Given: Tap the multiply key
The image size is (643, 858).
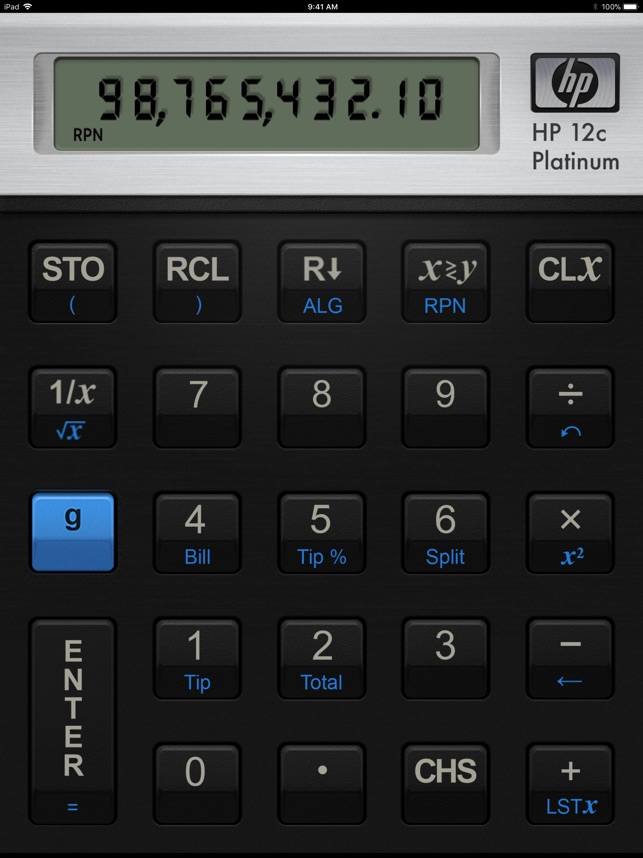Looking at the screenshot, I should pyautogui.click(x=570, y=532).
